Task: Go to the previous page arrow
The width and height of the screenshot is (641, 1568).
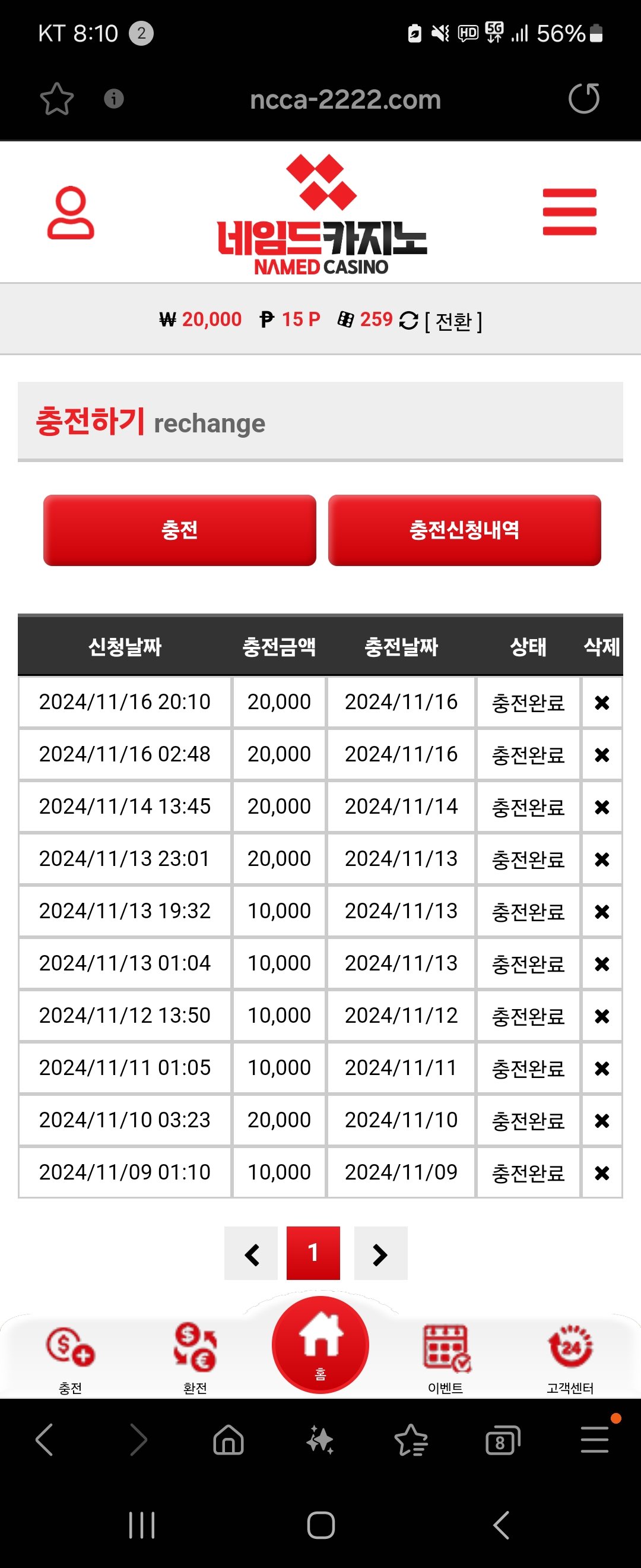Action: (251, 1253)
